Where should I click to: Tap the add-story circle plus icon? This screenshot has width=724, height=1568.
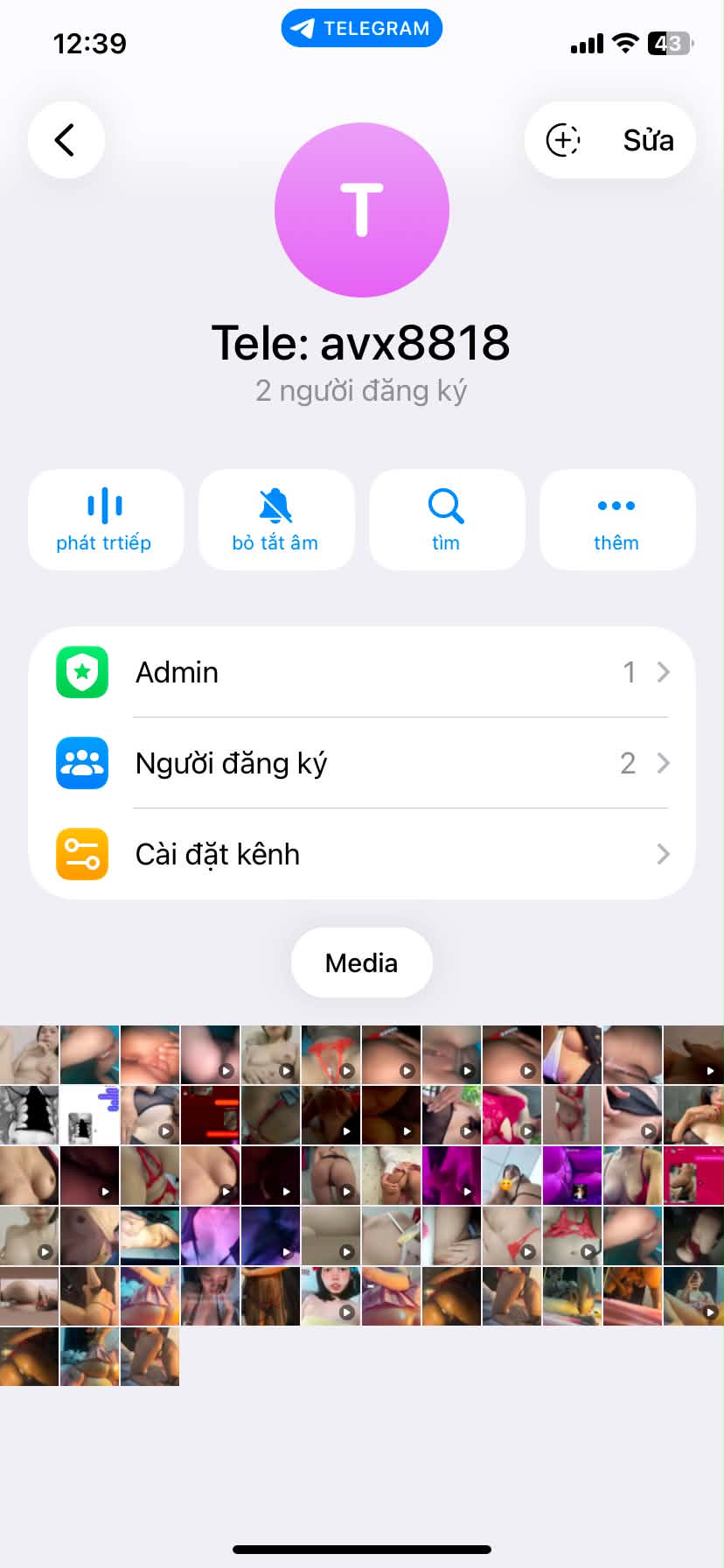pyautogui.click(x=563, y=140)
